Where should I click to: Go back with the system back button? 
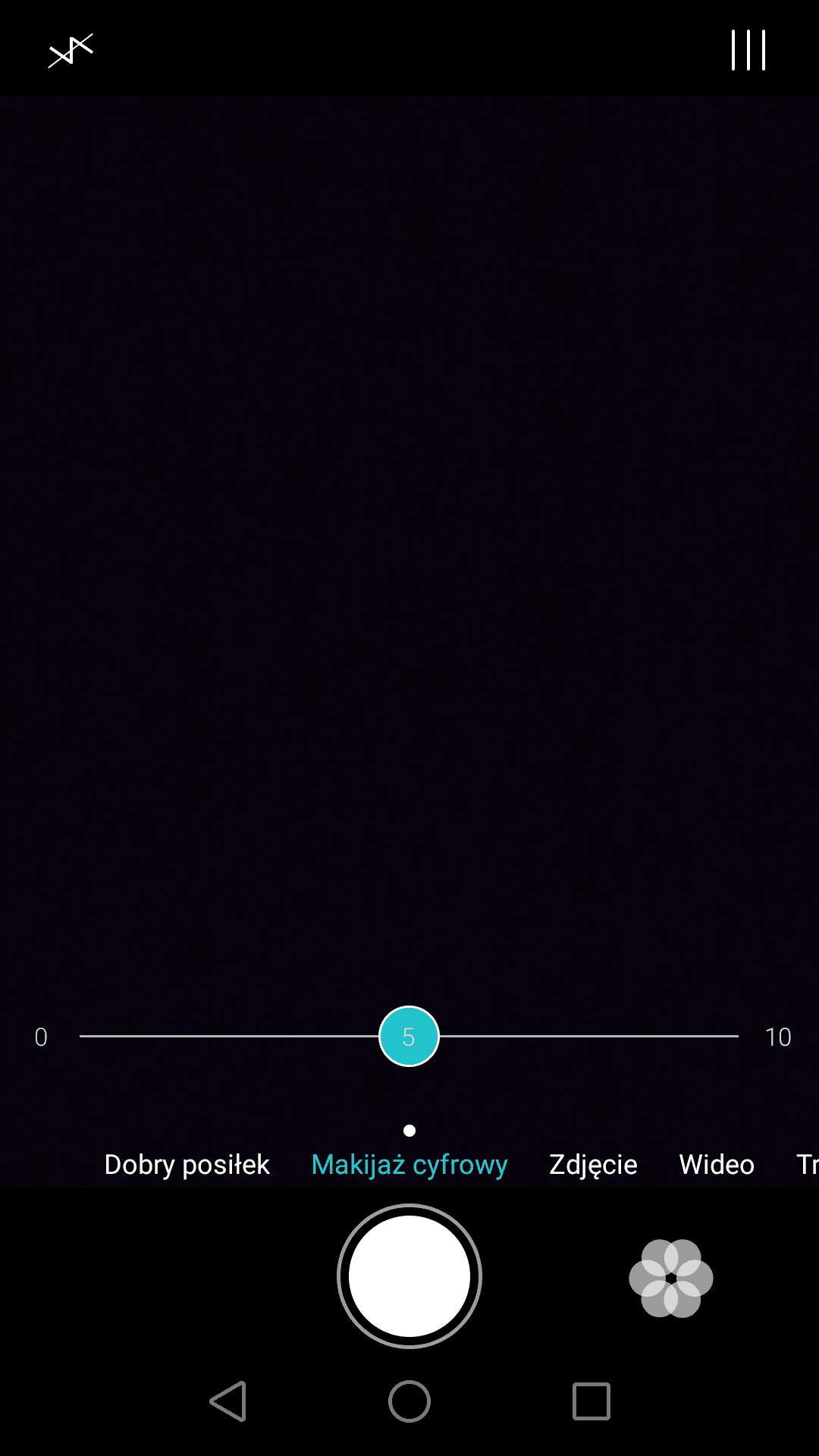(228, 1401)
